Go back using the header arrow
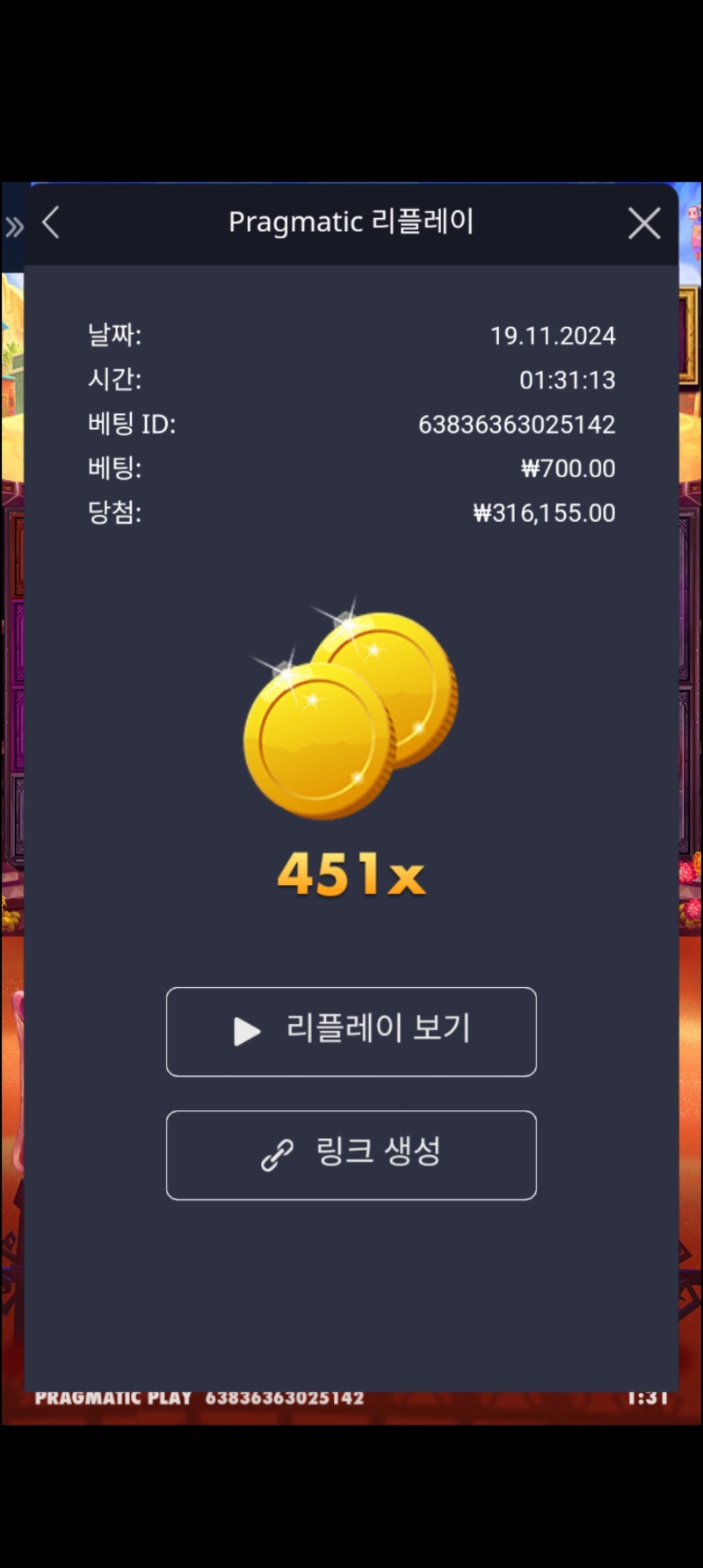Screen dimensions: 703x1568 coord(51,223)
